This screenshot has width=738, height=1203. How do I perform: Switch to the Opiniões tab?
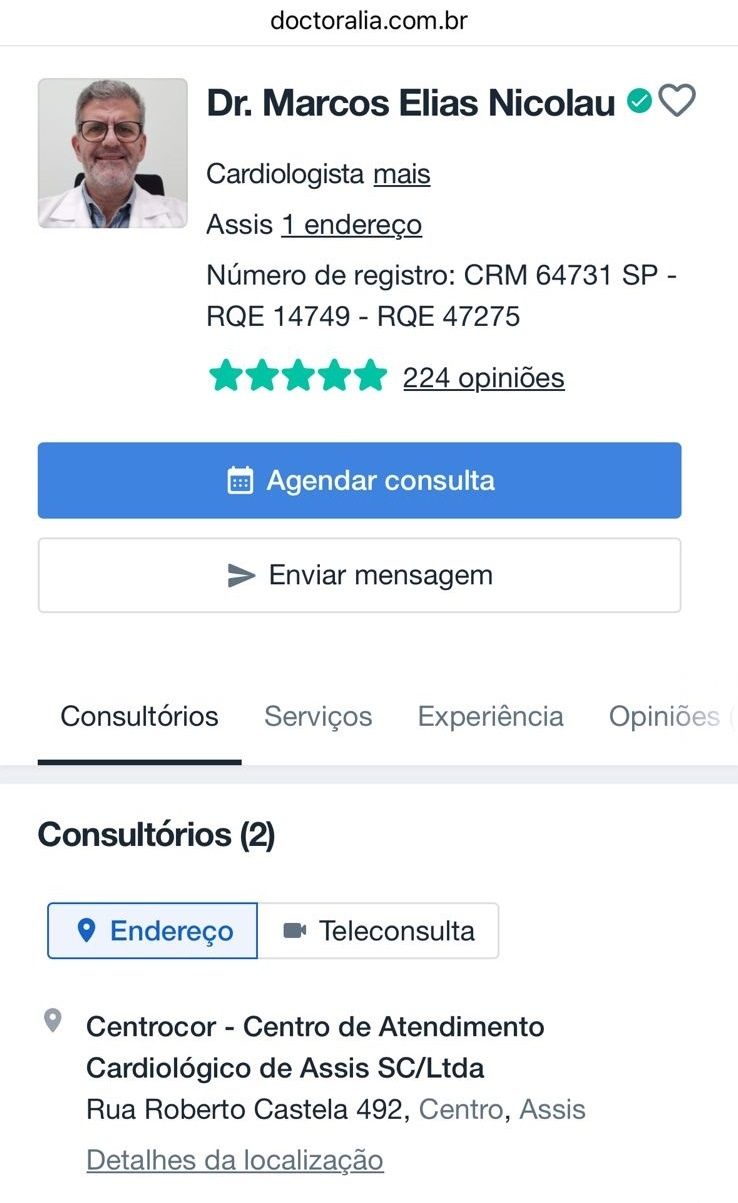coord(664,717)
